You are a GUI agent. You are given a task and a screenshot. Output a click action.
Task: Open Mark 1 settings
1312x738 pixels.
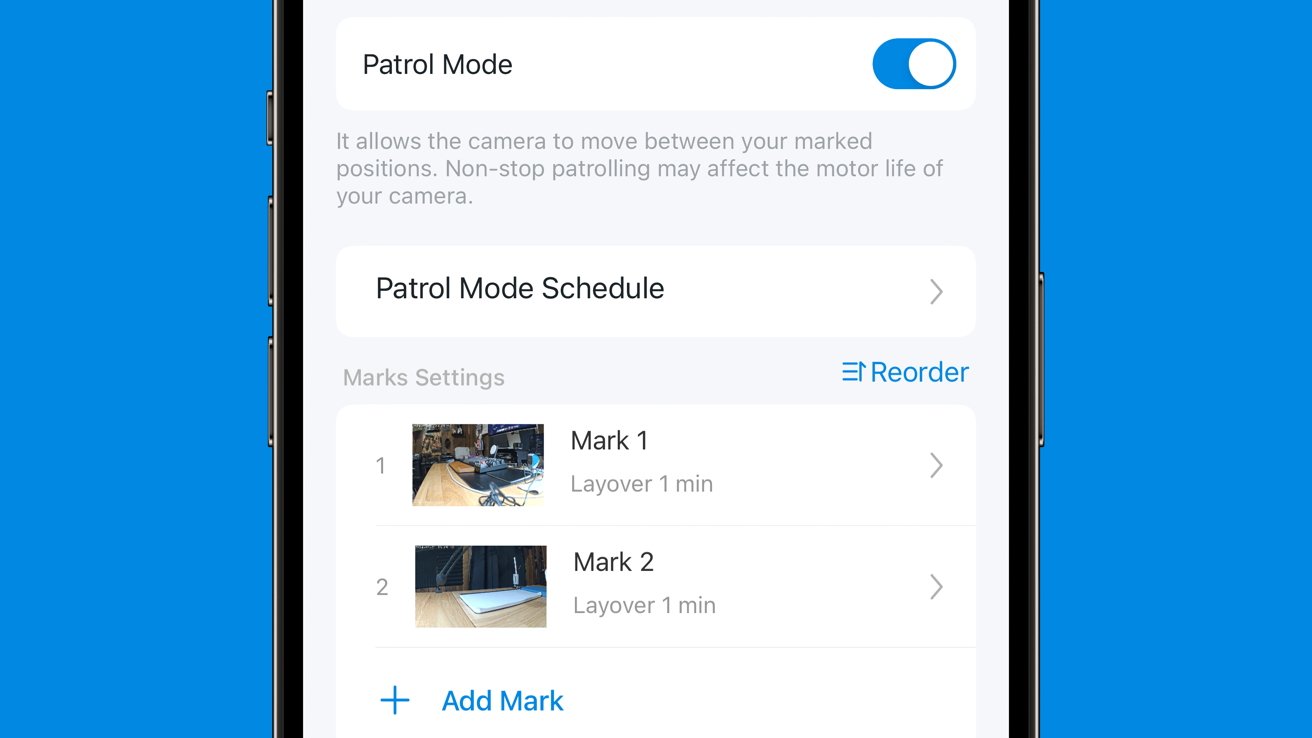tap(655, 465)
